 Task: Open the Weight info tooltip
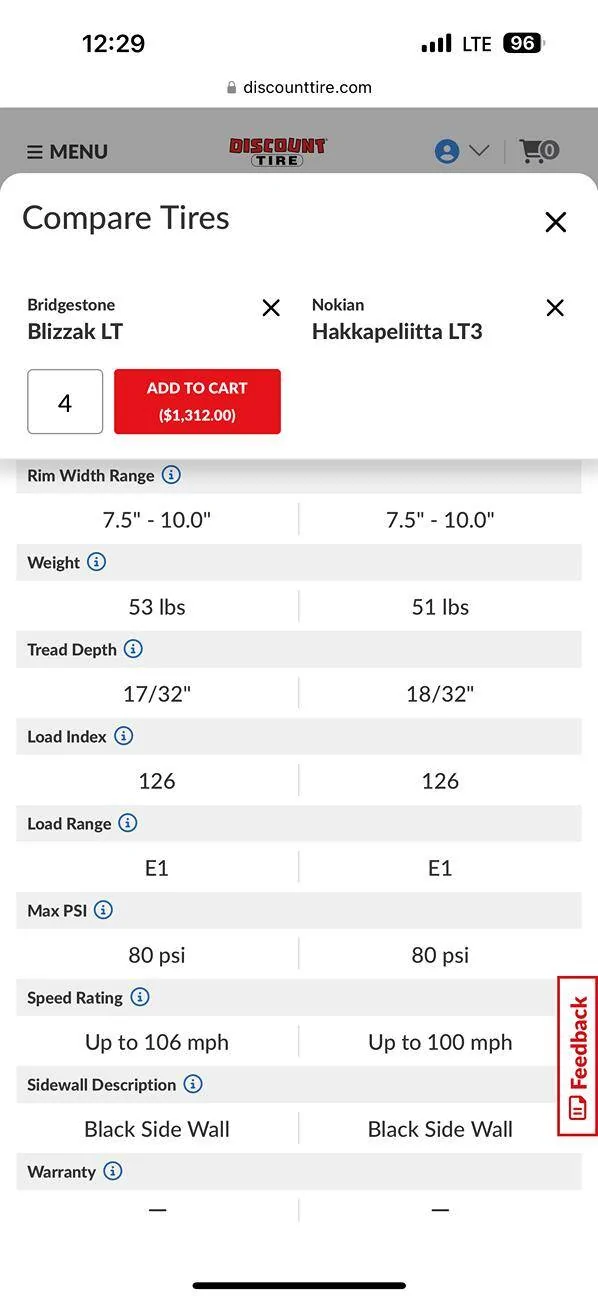click(96, 562)
